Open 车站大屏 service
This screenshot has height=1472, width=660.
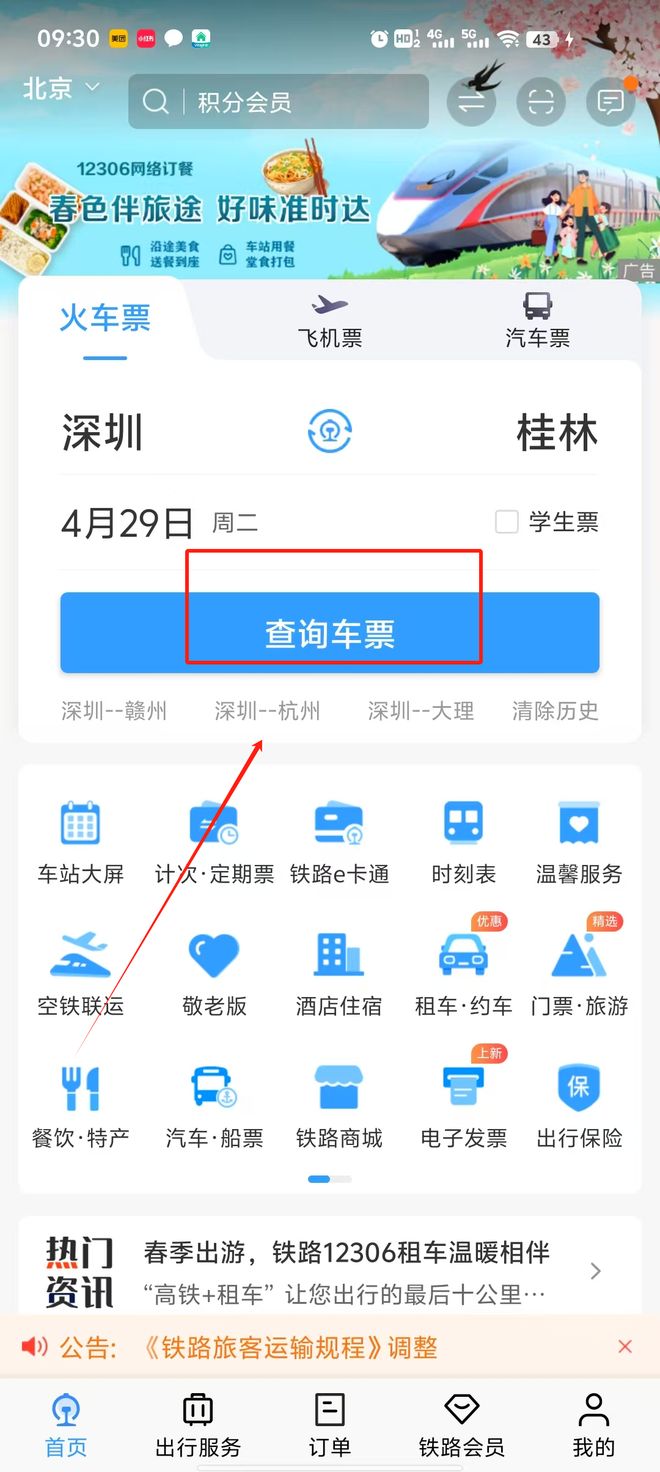80,842
